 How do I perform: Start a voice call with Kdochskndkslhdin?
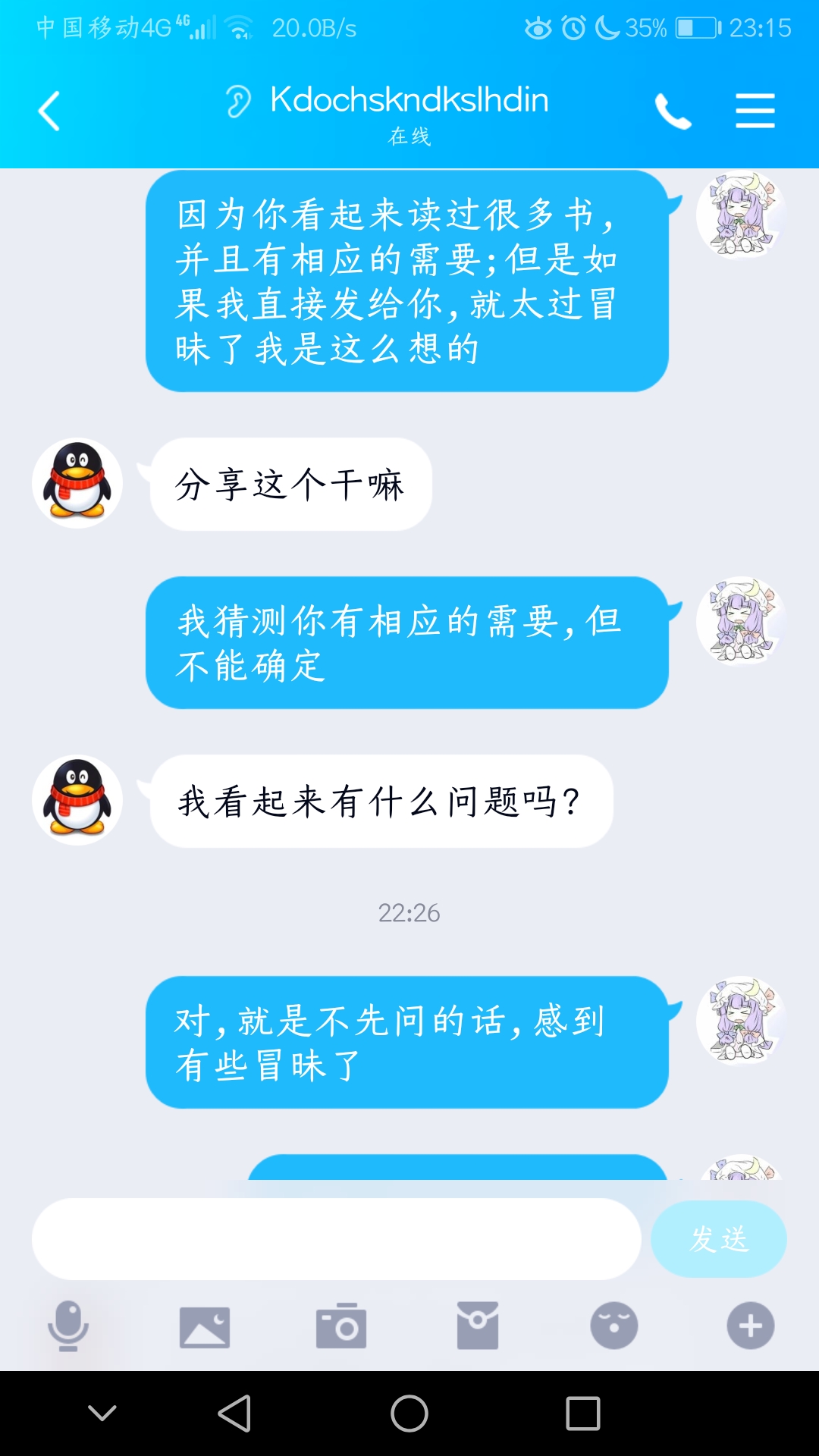click(x=673, y=111)
